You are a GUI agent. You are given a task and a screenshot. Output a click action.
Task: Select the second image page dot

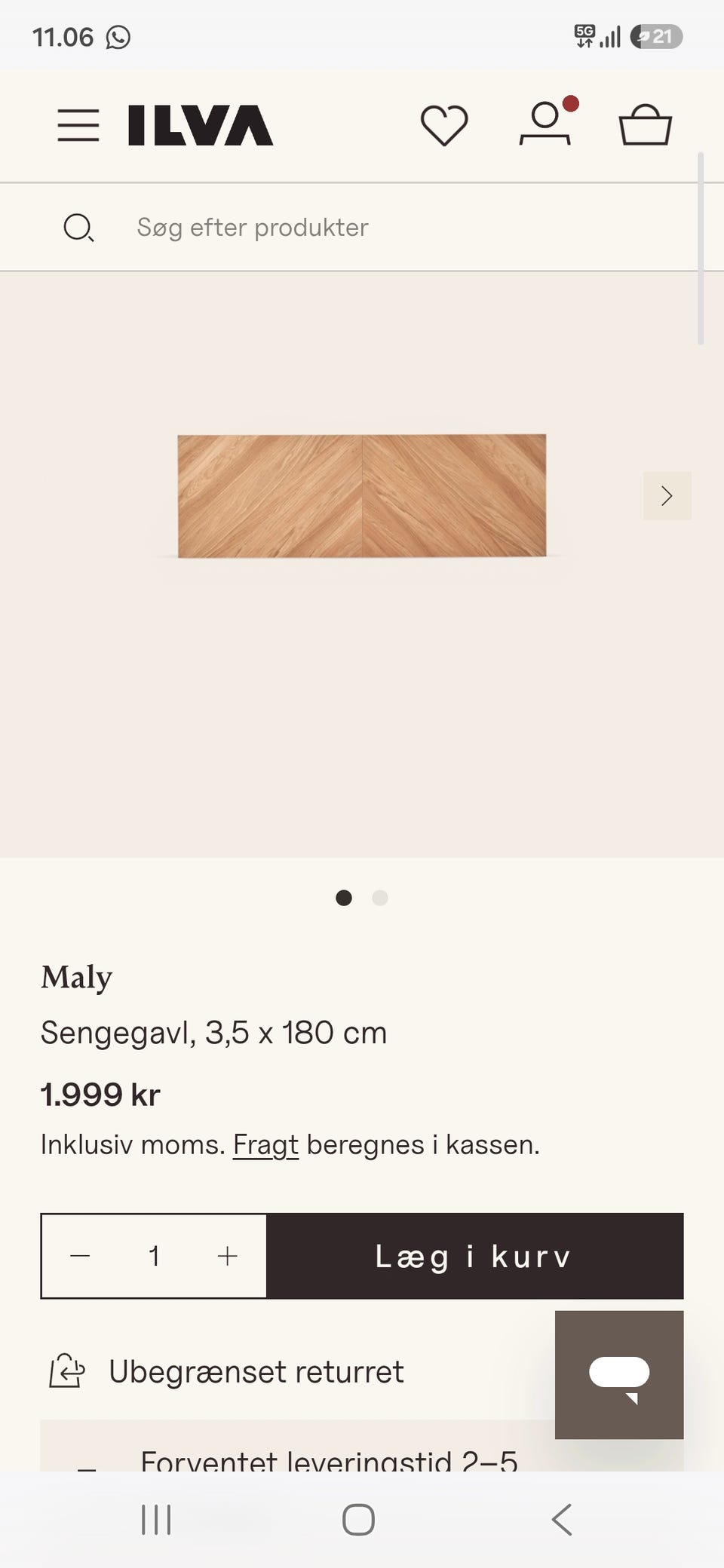pyautogui.click(x=380, y=898)
